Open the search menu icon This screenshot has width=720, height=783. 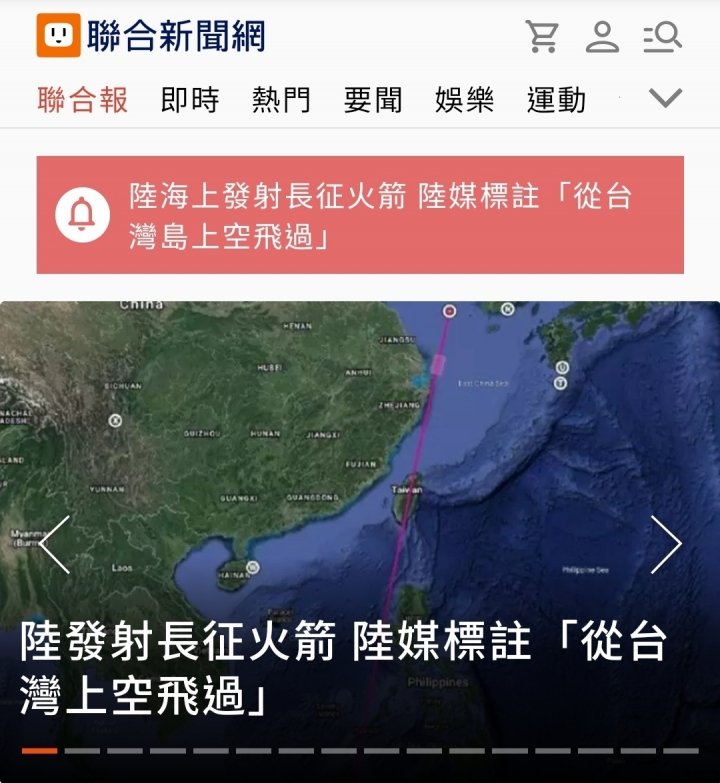(662, 37)
